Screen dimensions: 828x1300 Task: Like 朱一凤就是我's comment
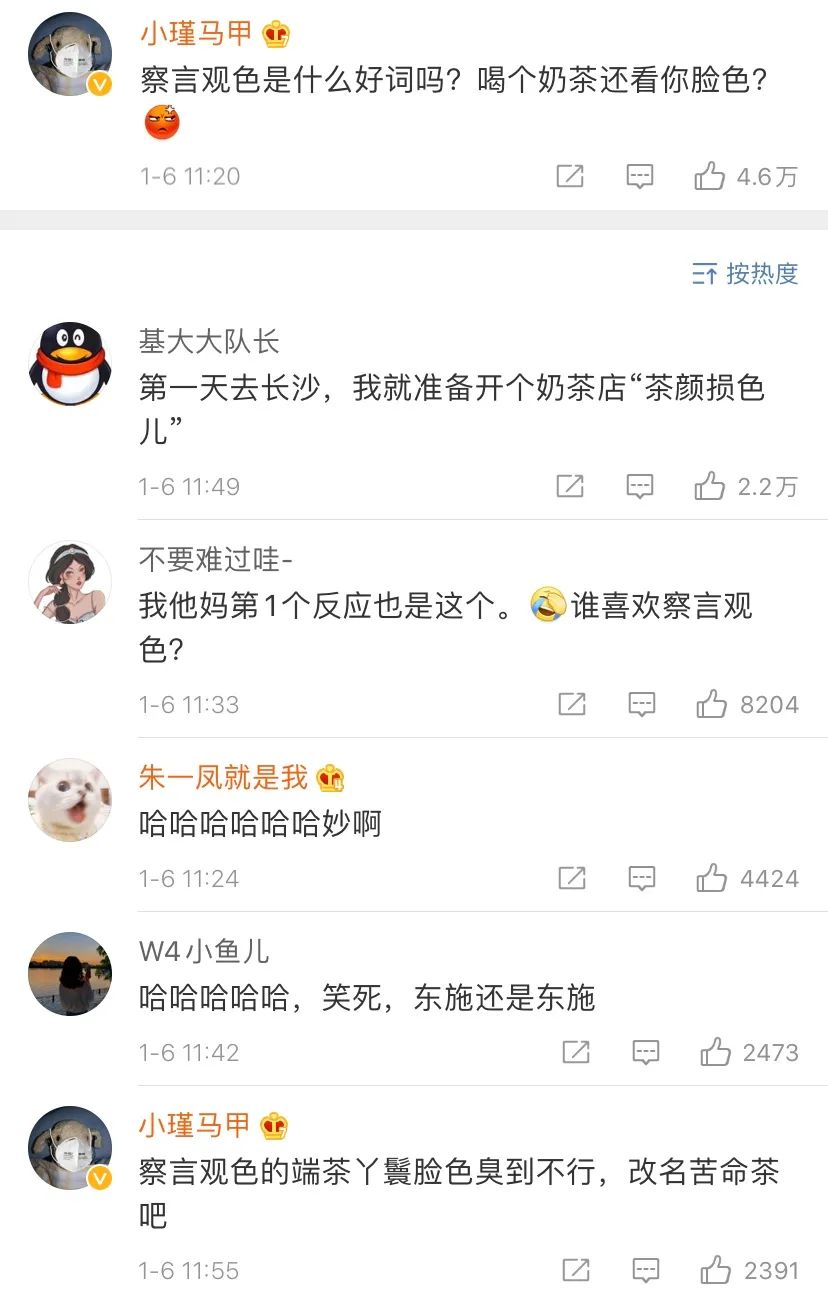point(712,879)
